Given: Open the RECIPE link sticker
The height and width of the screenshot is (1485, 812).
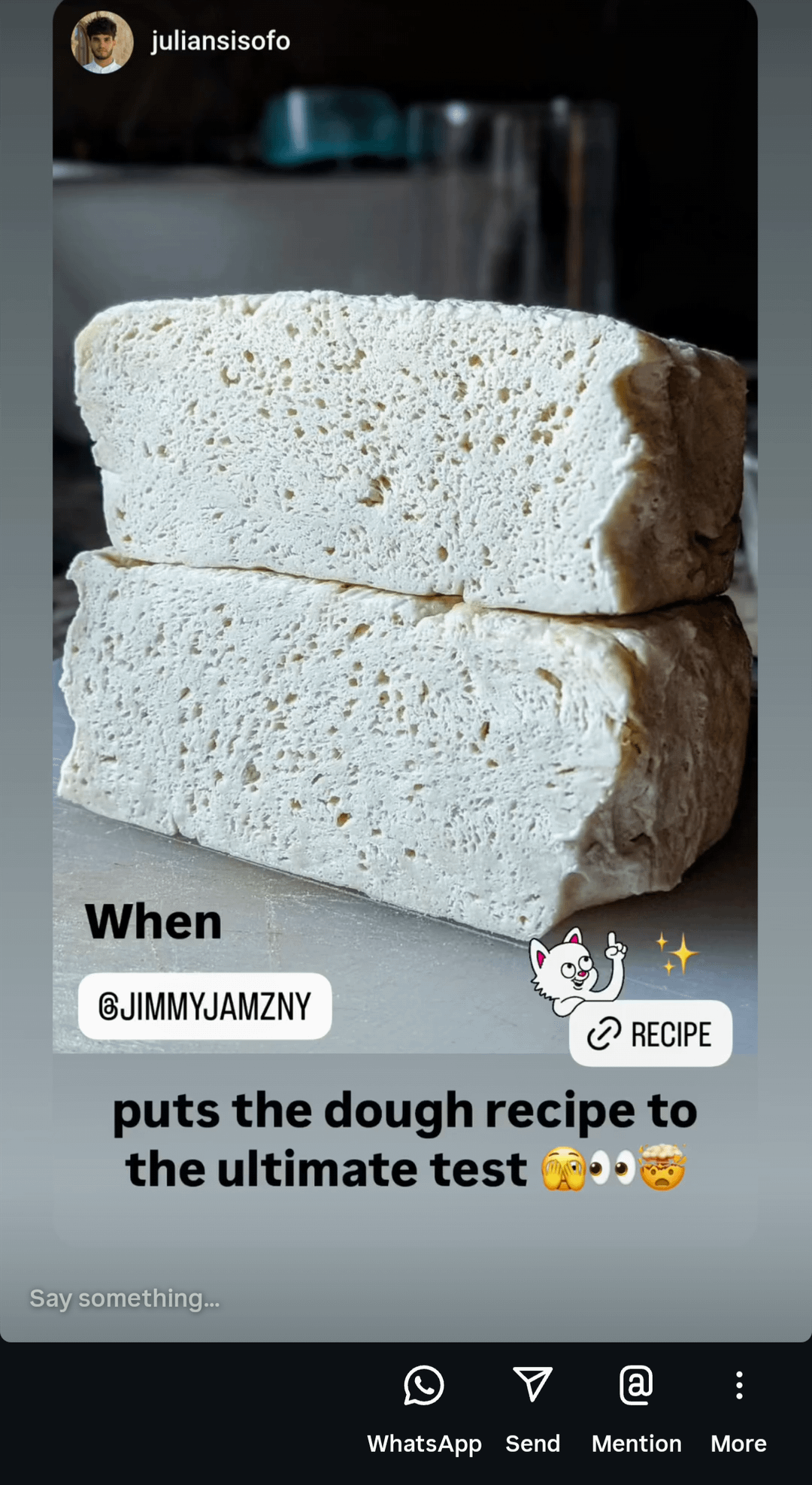Looking at the screenshot, I should point(650,1034).
